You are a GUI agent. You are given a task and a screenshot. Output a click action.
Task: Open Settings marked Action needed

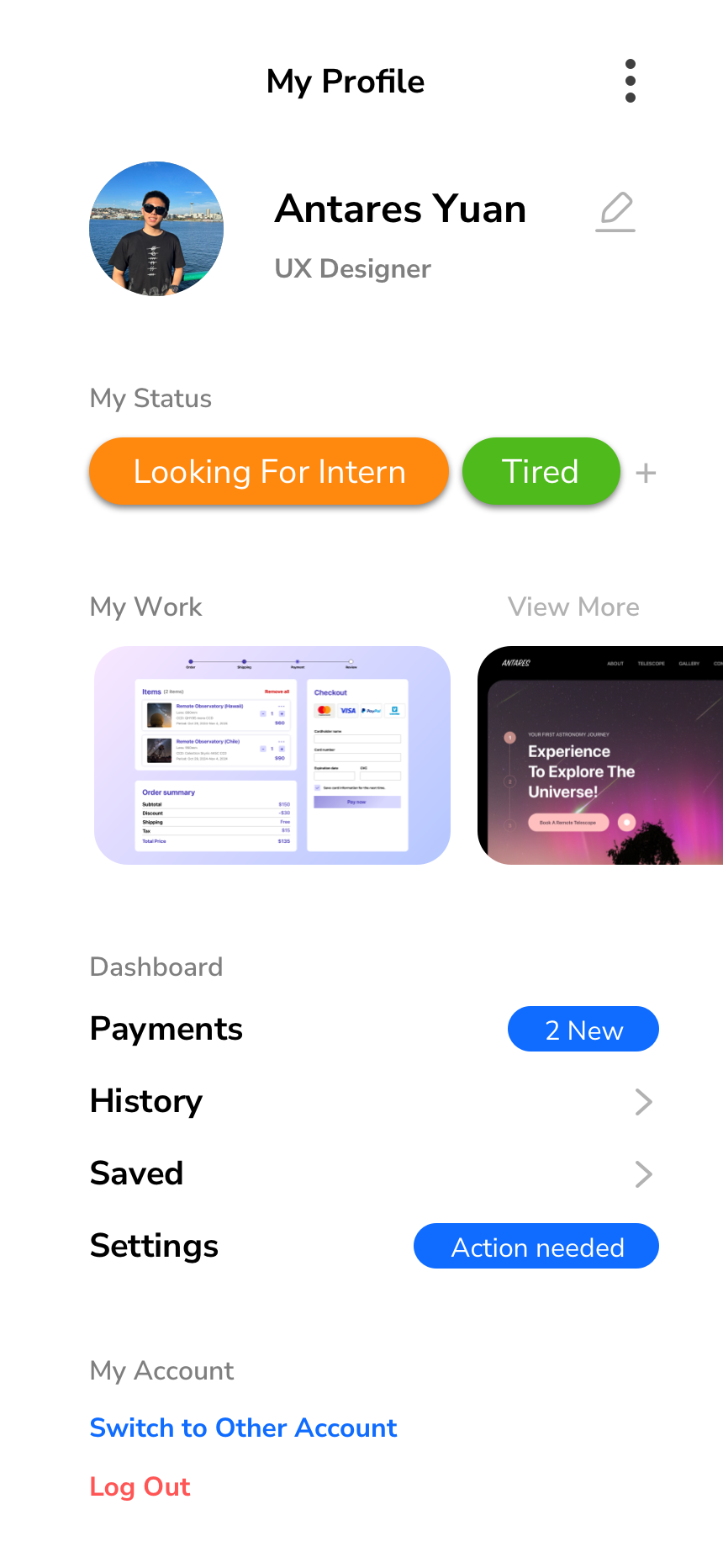374,1246
